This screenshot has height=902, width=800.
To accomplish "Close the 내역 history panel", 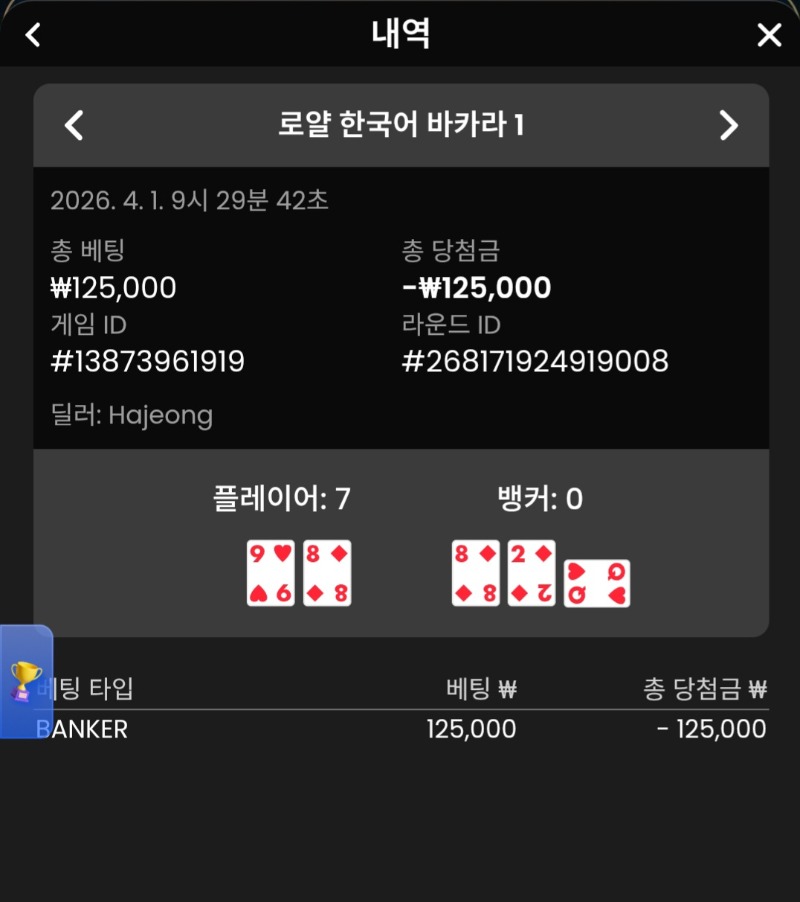I will click(x=769, y=36).
